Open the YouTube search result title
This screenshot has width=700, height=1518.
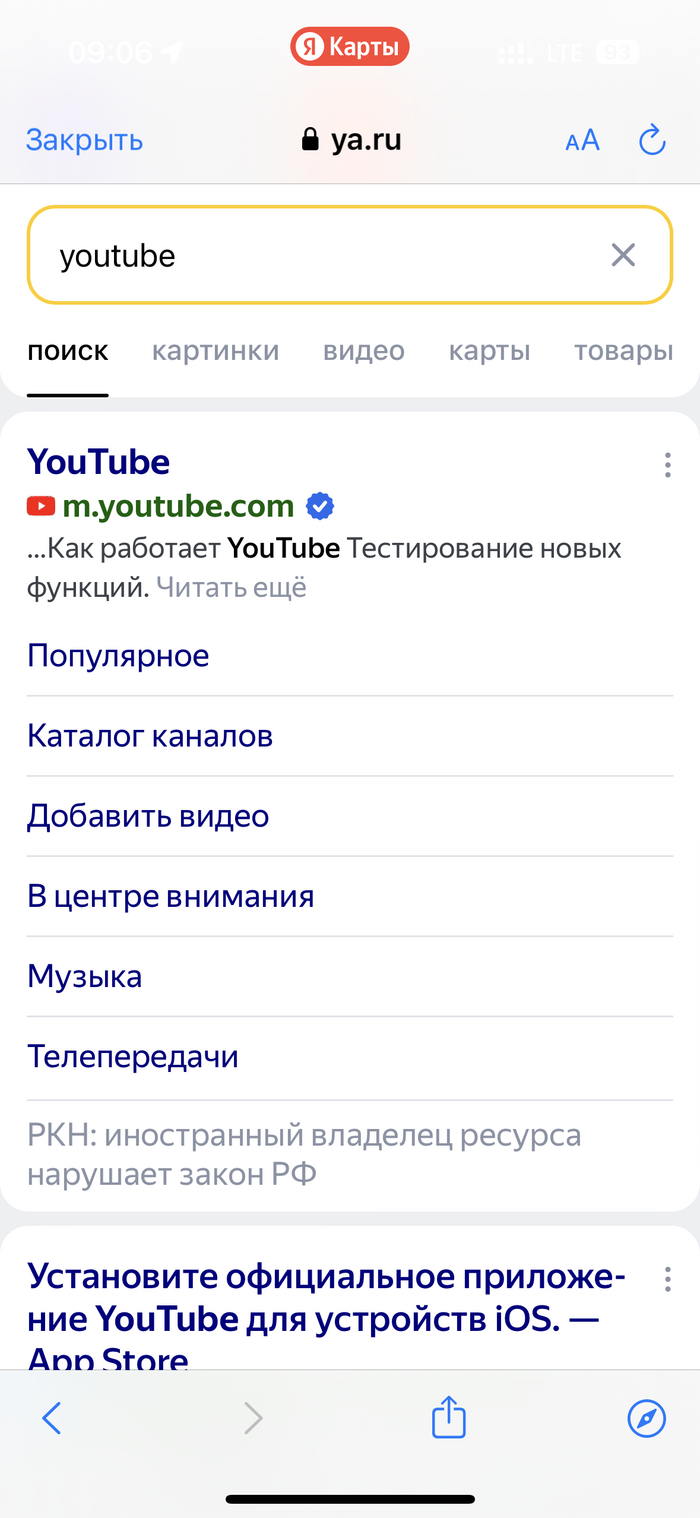[98, 462]
